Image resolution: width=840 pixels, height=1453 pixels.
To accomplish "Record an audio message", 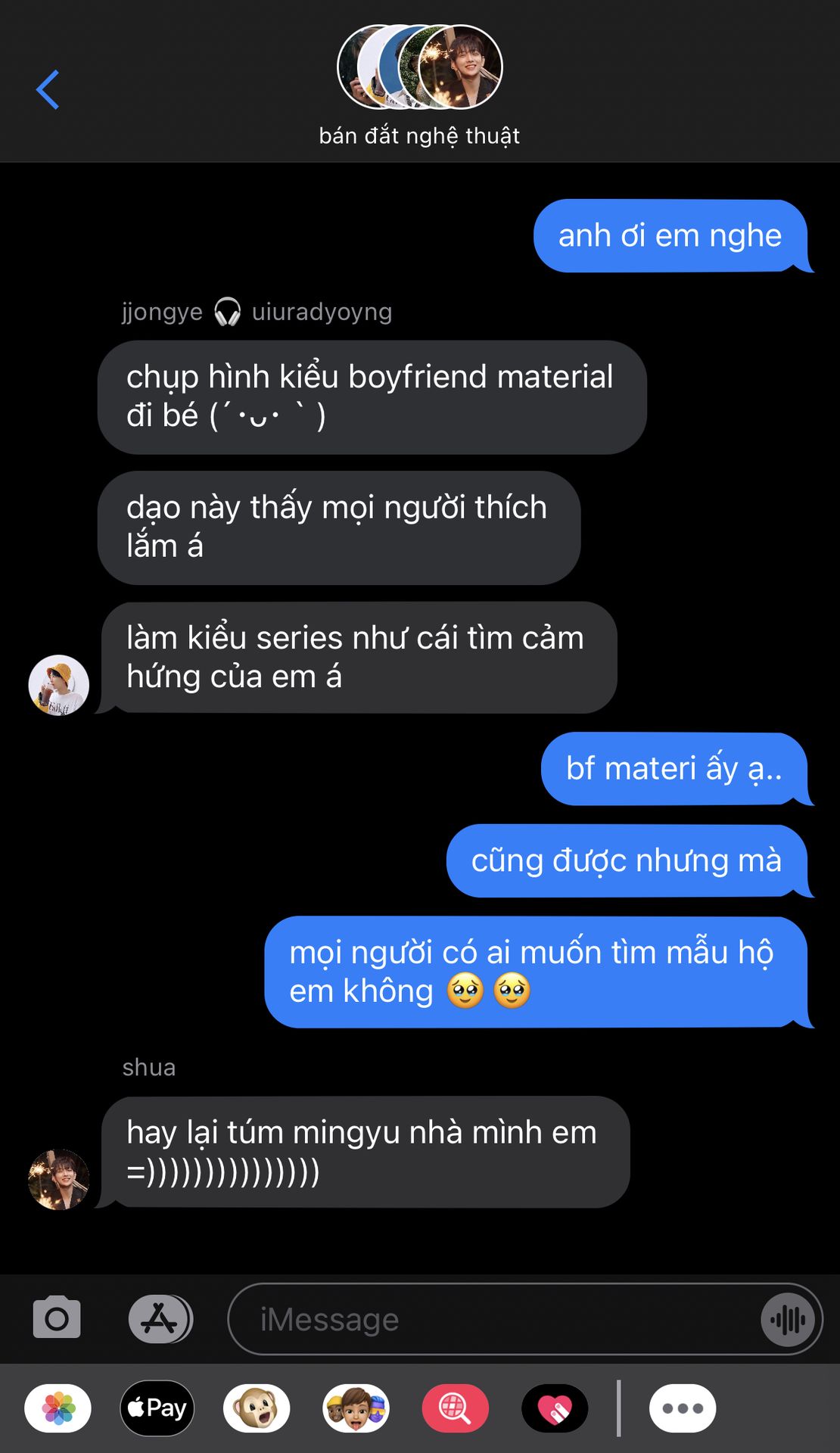I will (x=788, y=1320).
